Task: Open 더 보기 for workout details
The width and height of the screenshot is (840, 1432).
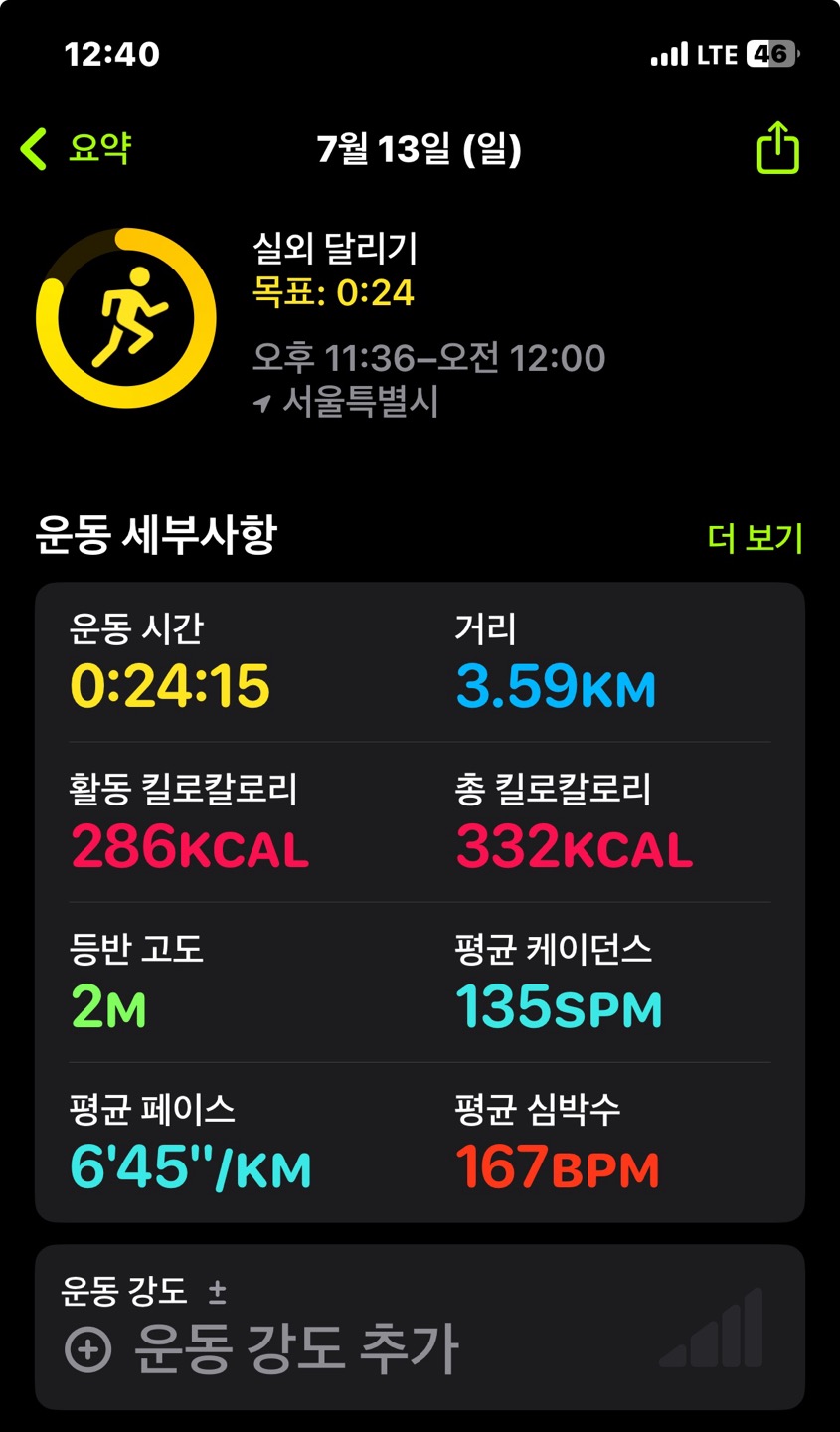Action: (755, 538)
